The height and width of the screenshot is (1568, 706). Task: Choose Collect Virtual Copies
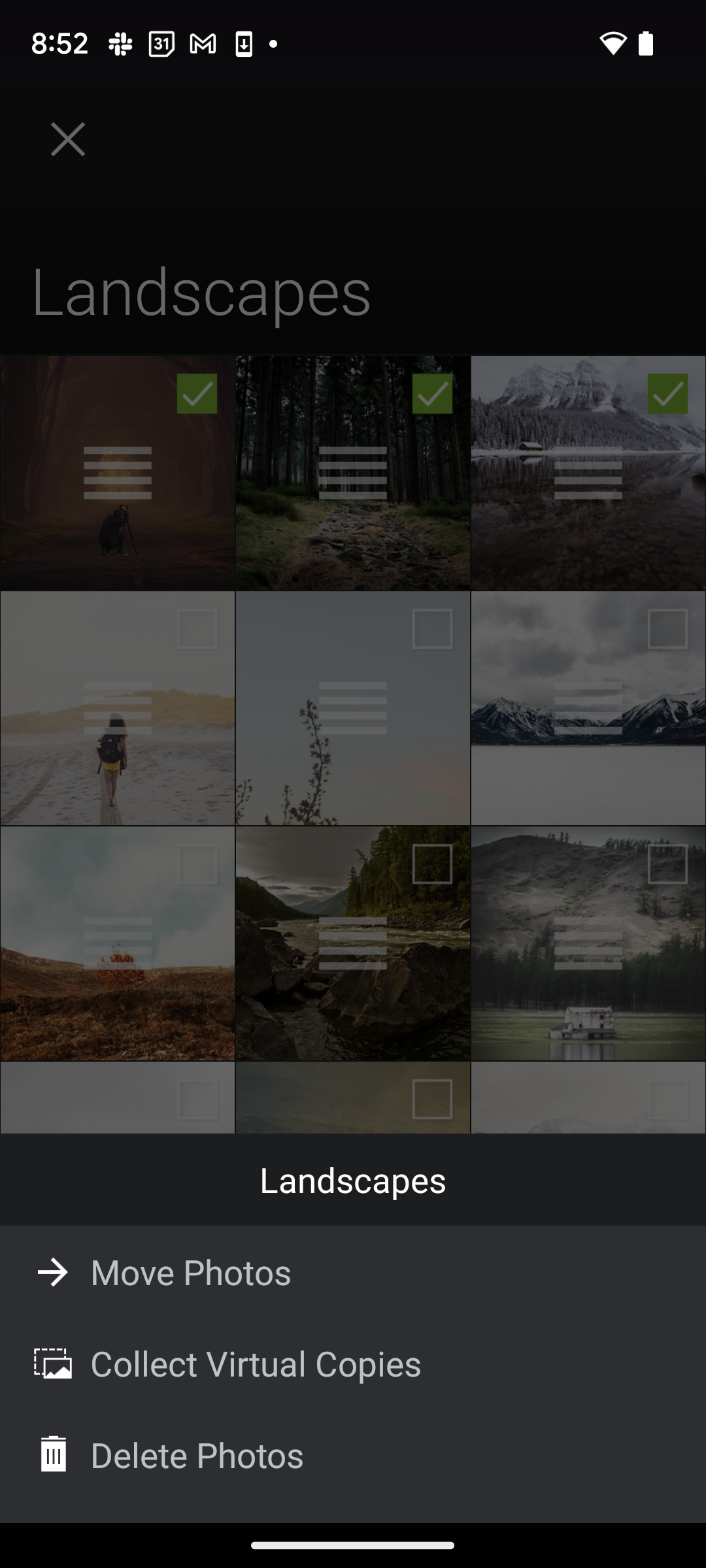(x=255, y=1364)
